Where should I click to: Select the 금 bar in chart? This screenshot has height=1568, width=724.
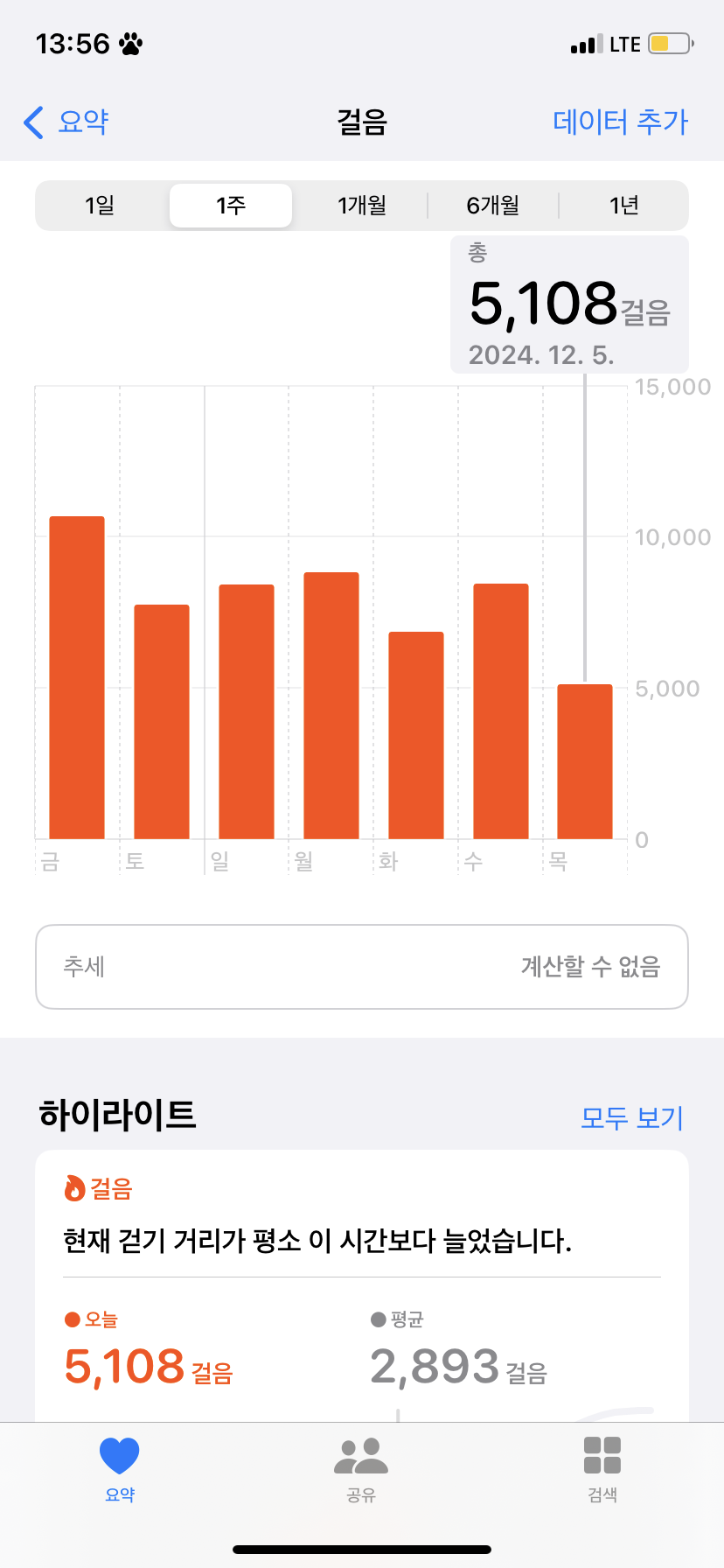tap(77, 678)
